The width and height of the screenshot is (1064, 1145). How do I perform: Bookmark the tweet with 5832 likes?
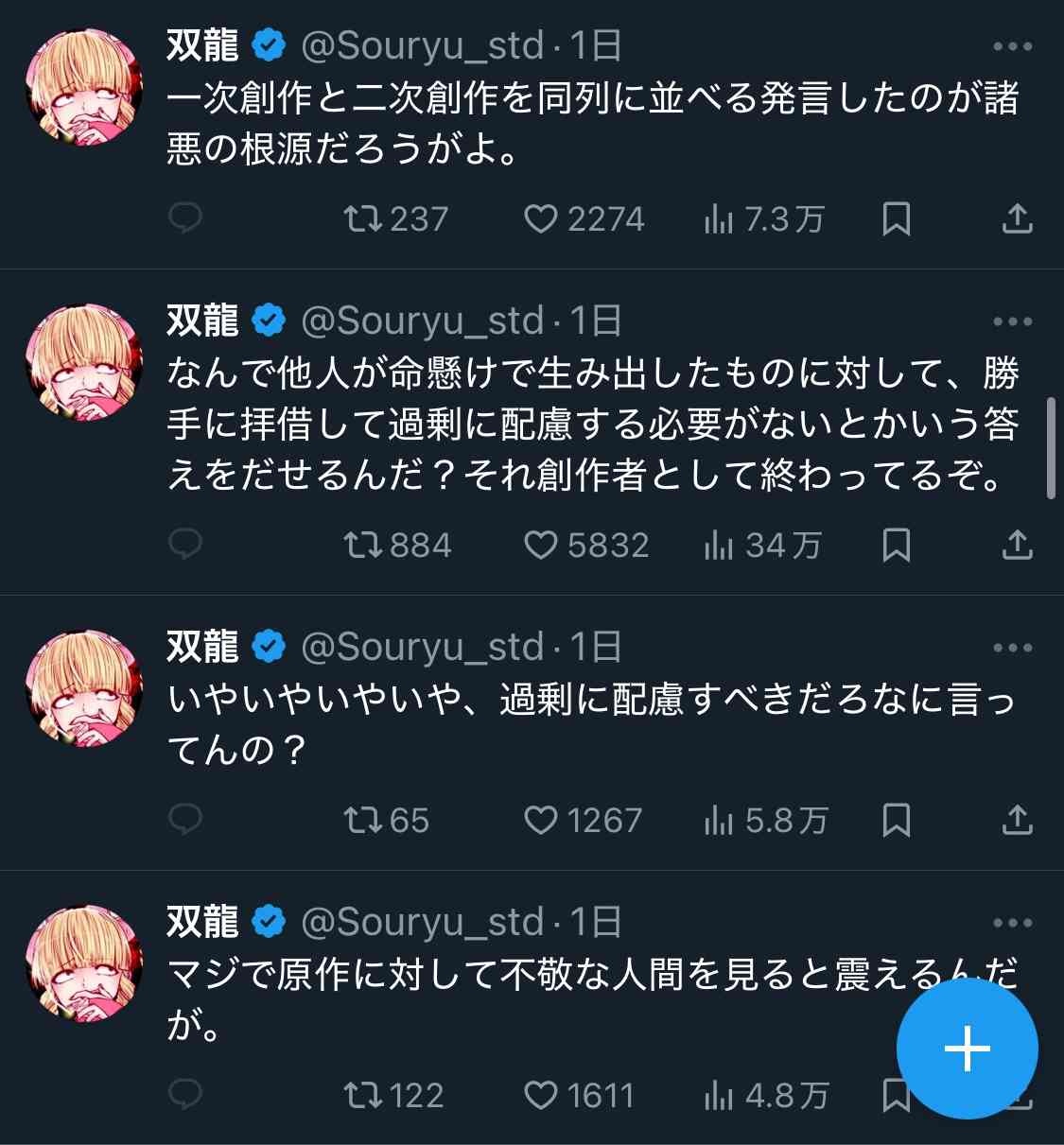(x=896, y=546)
